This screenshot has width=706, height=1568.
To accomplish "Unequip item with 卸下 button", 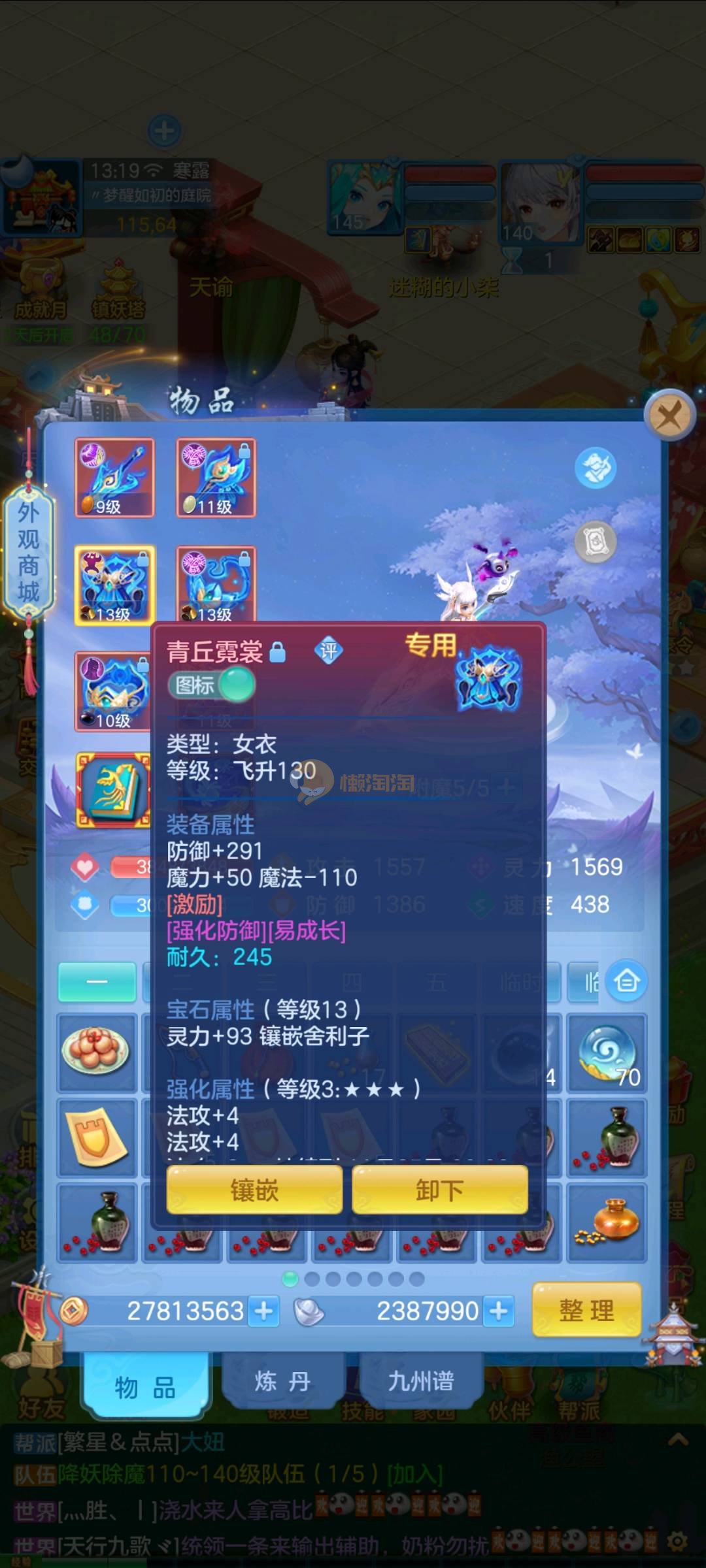I will 439,1190.
